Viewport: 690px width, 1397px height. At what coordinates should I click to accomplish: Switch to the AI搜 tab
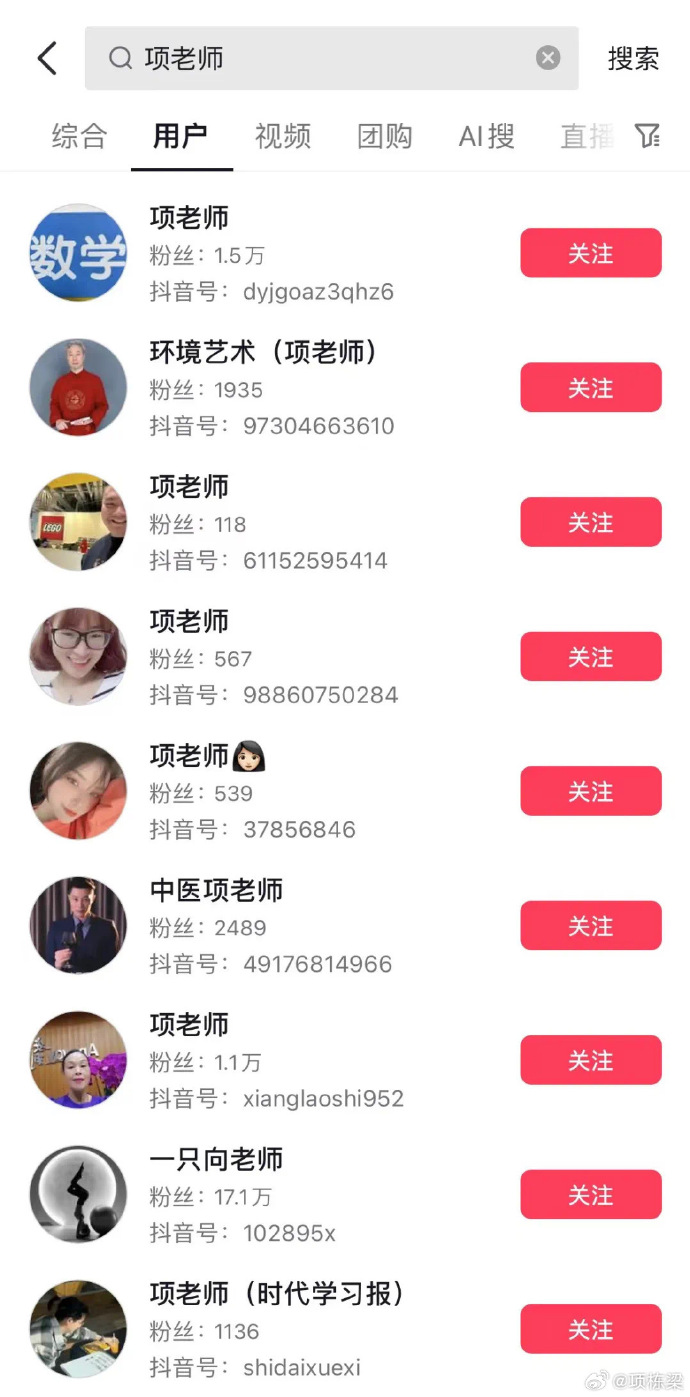tap(486, 136)
